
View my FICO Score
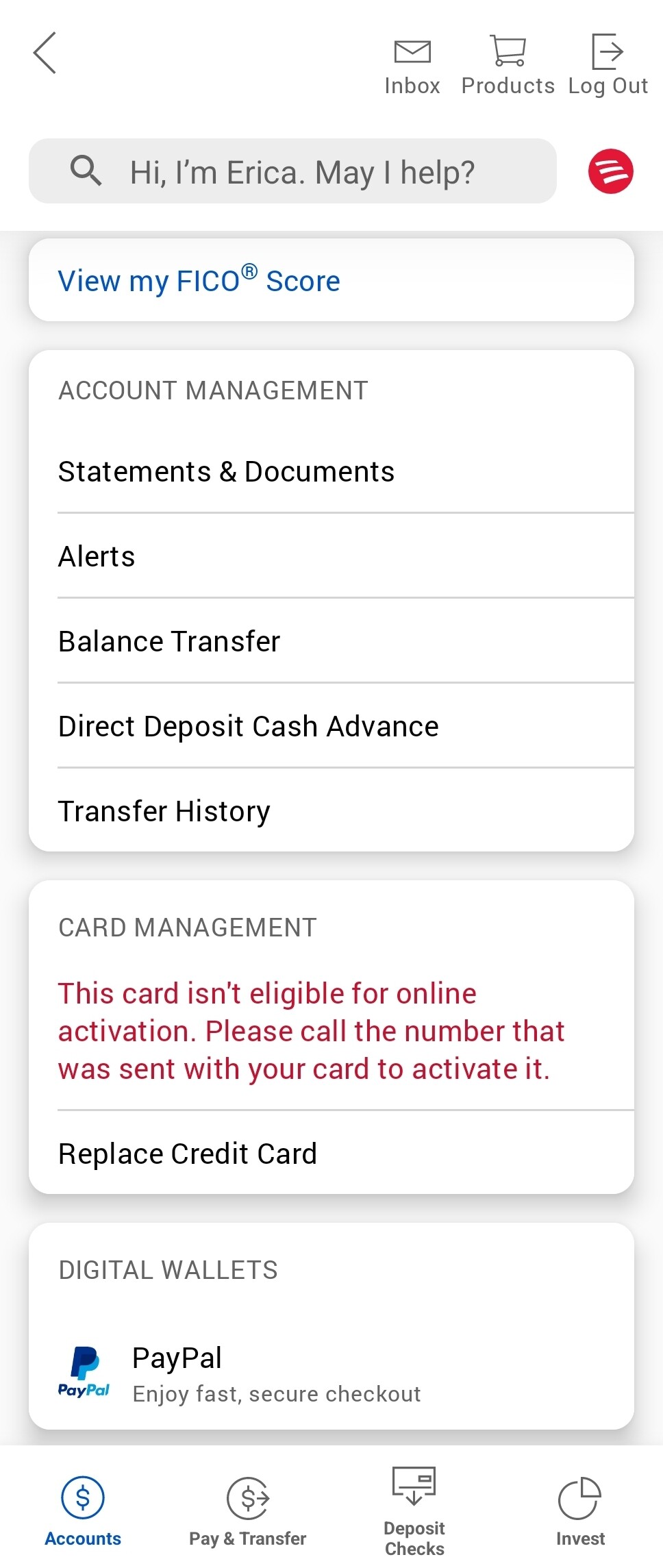pyautogui.click(x=199, y=281)
